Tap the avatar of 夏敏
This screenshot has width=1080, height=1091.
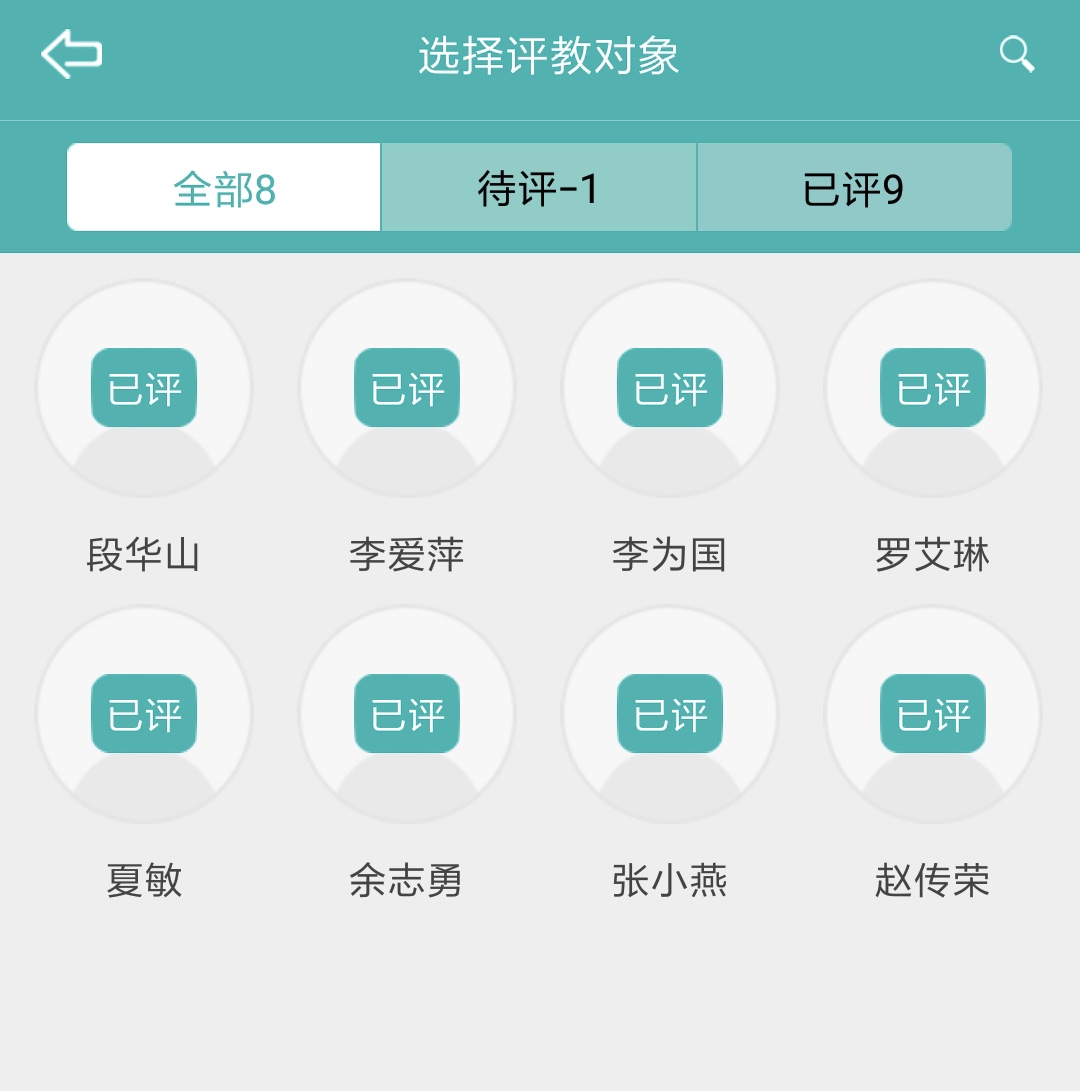click(144, 715)
